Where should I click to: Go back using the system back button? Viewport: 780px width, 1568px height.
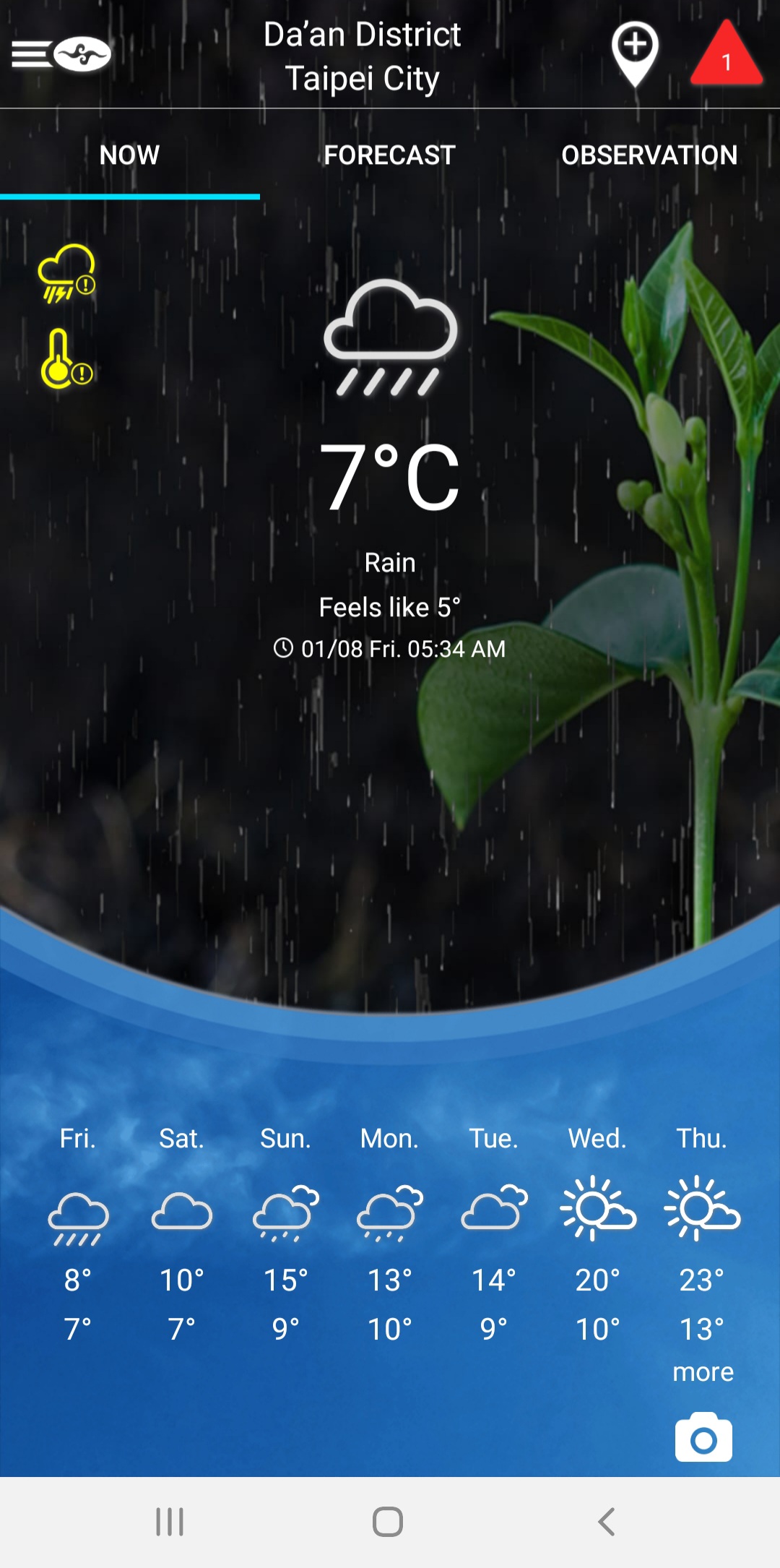[607, 1522]
